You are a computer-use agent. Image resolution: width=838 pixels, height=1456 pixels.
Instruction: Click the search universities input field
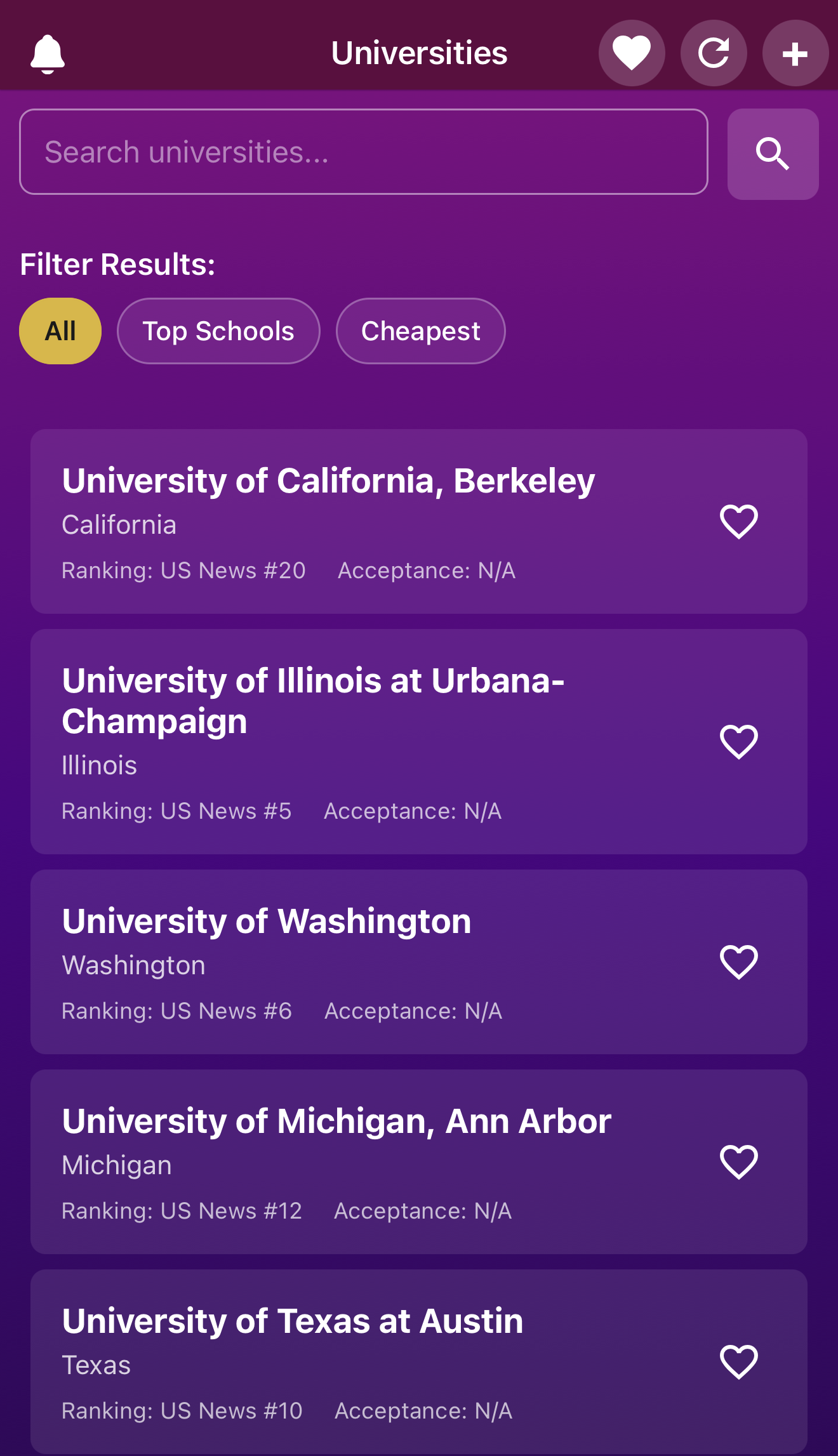[364, 151]
